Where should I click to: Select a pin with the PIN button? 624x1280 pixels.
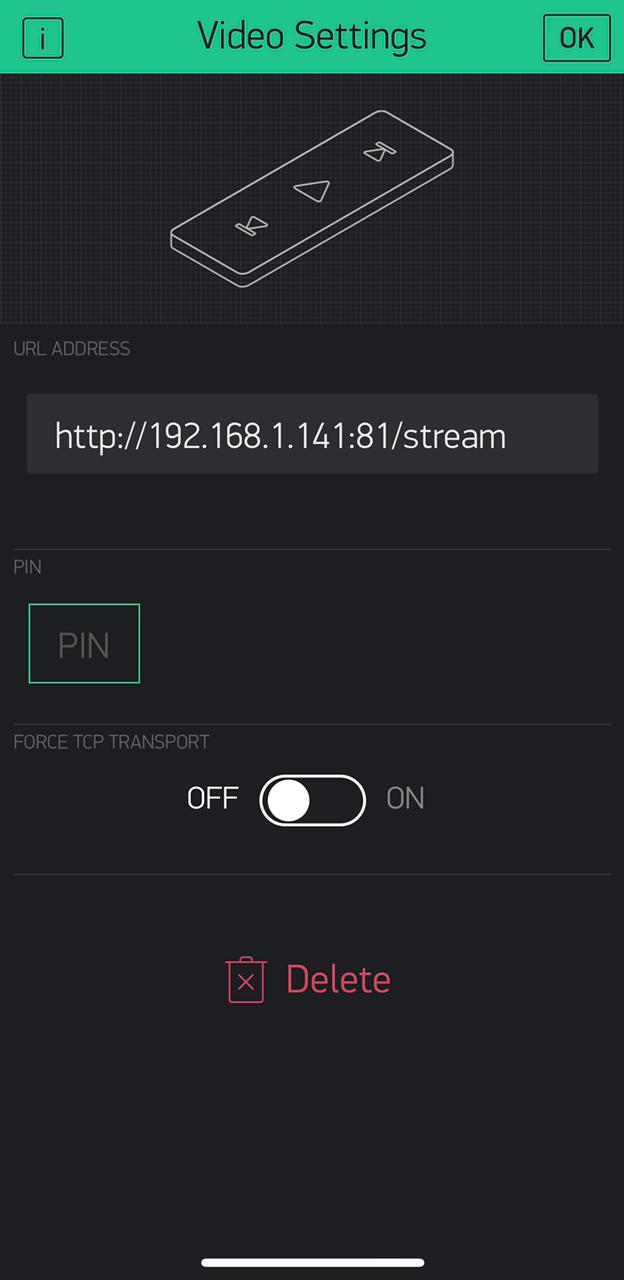[84, 644]
